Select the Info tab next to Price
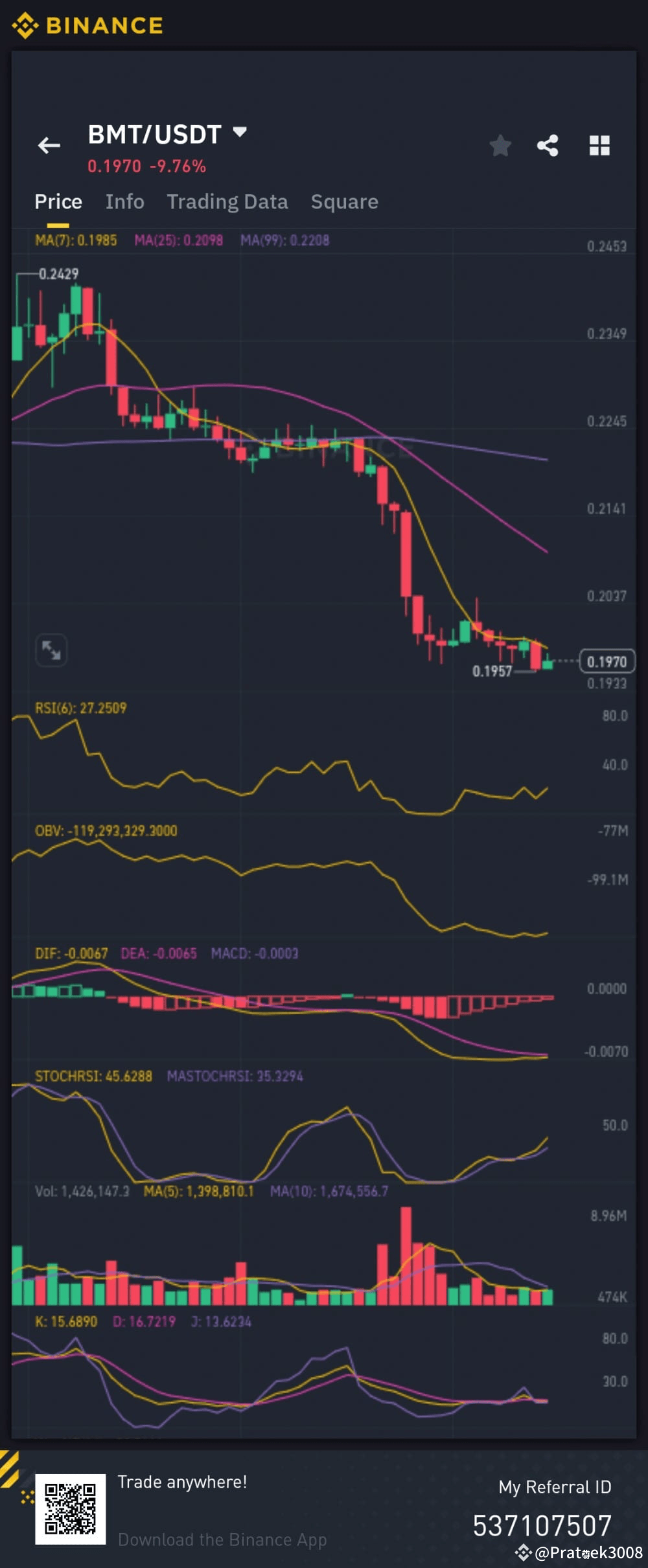Viewport: 648px width, 1568px height. (x=124, y=201)
